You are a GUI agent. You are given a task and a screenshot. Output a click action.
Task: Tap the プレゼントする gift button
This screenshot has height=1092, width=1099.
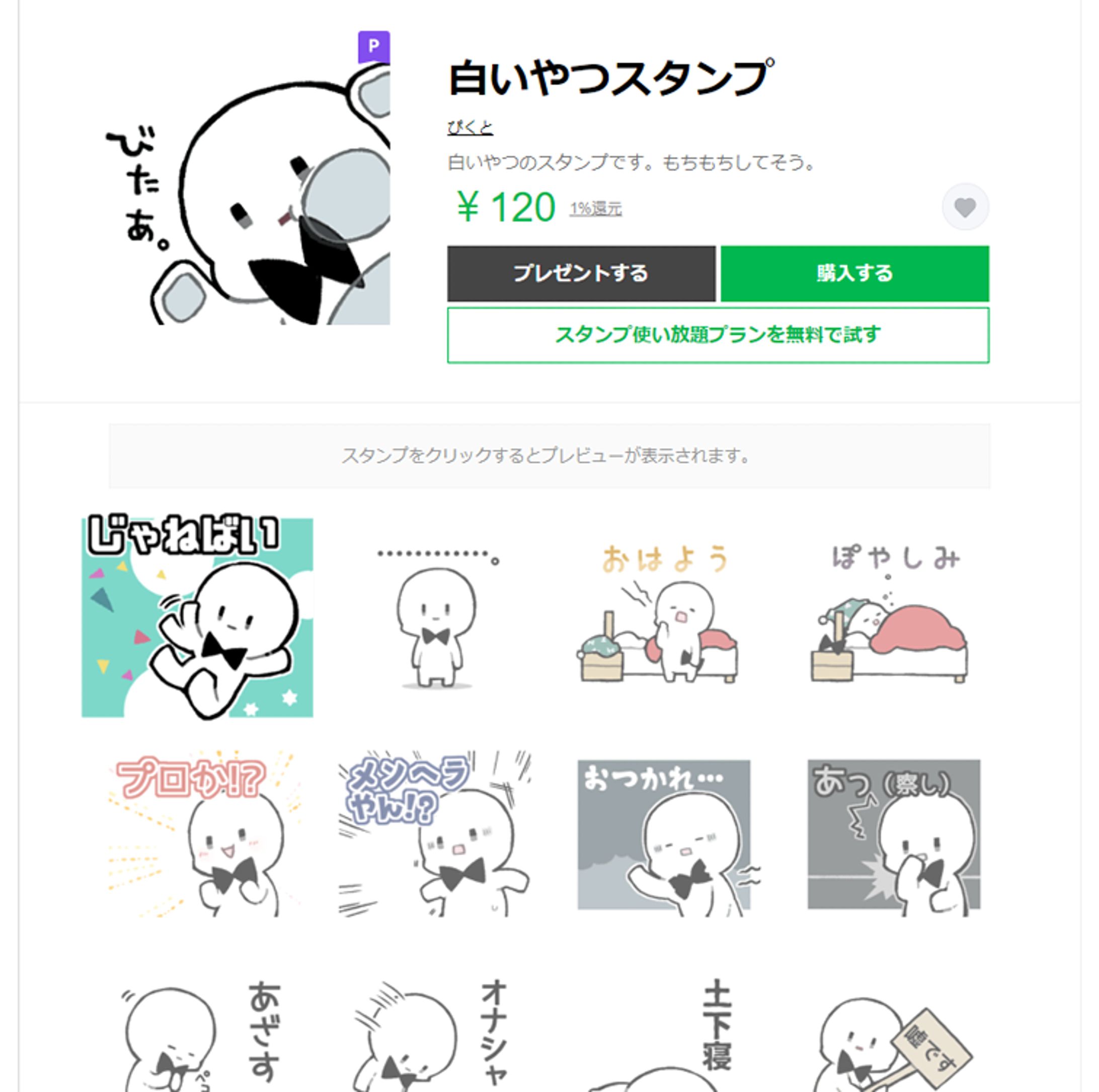click(581, 274)
